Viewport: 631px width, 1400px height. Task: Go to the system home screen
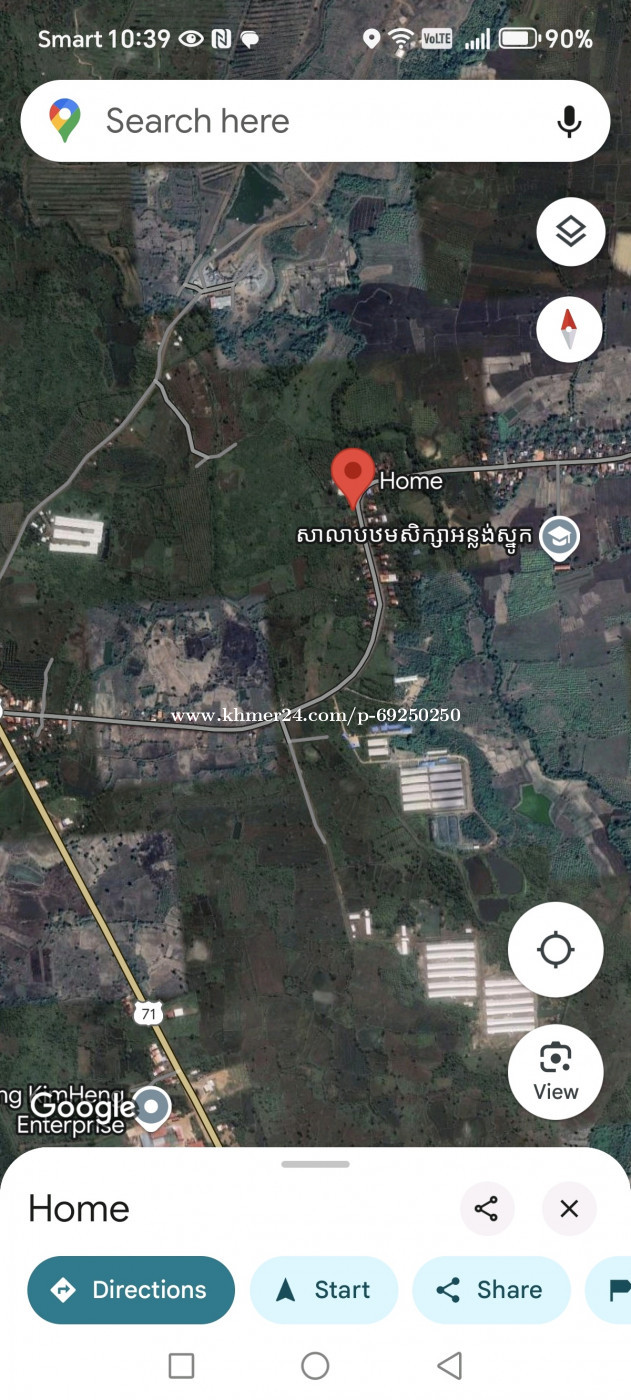(315, 1365)
